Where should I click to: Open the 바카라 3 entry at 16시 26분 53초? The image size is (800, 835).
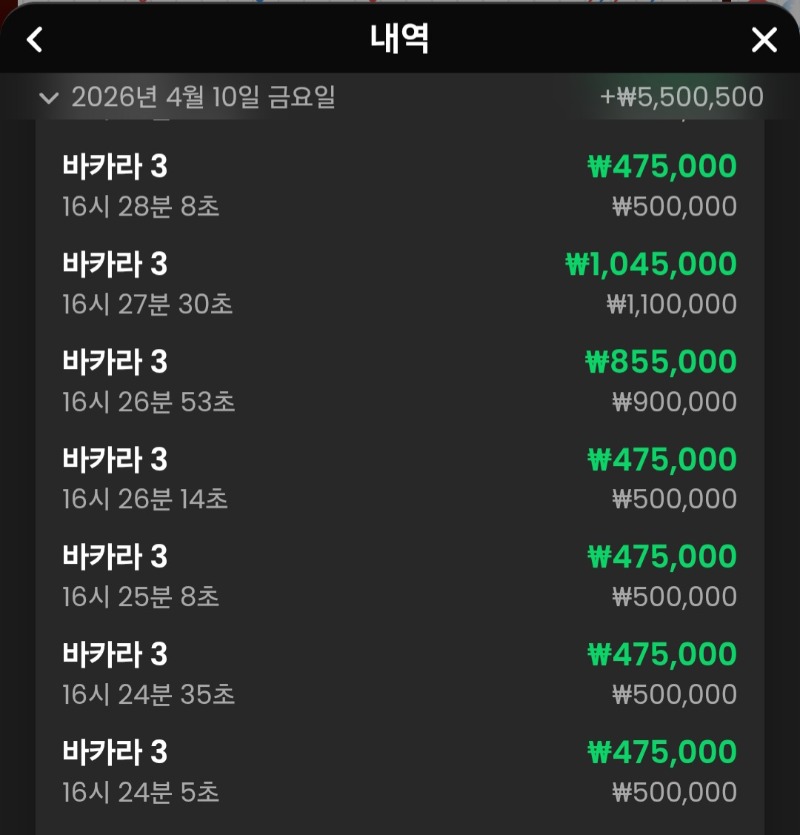400,381
